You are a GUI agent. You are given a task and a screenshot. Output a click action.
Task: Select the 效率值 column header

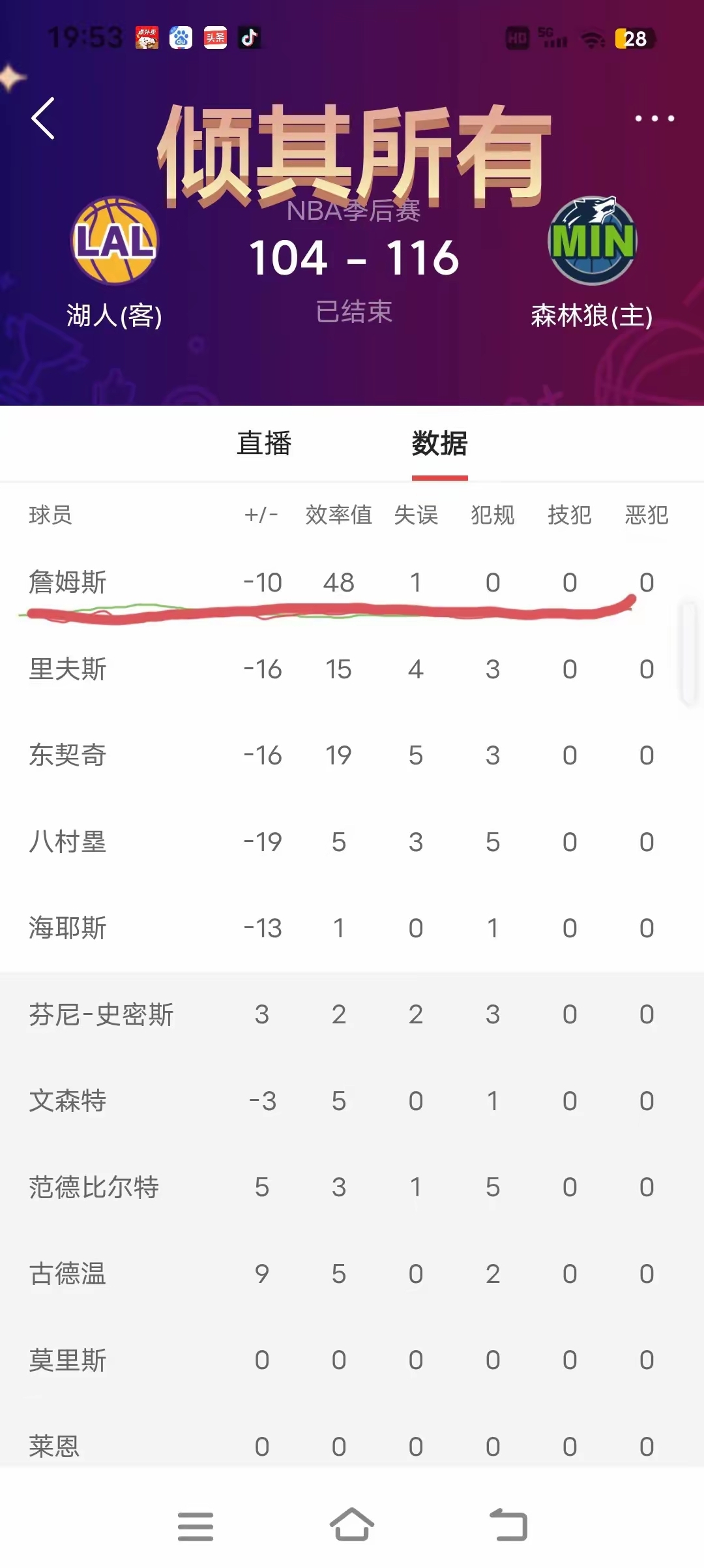coord(338,515)
